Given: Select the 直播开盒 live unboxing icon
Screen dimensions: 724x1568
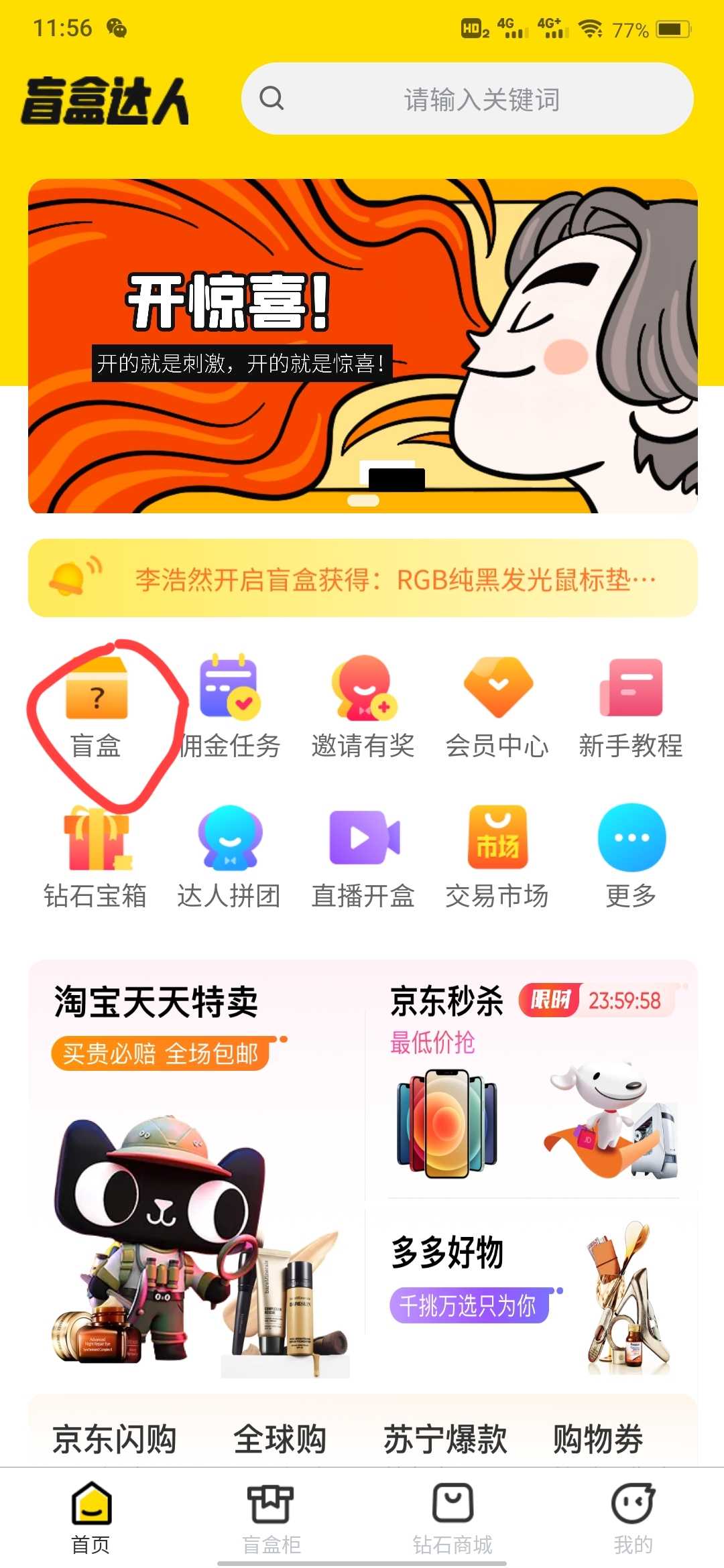Looking at the screenshot, I should [x=363, y=844].
